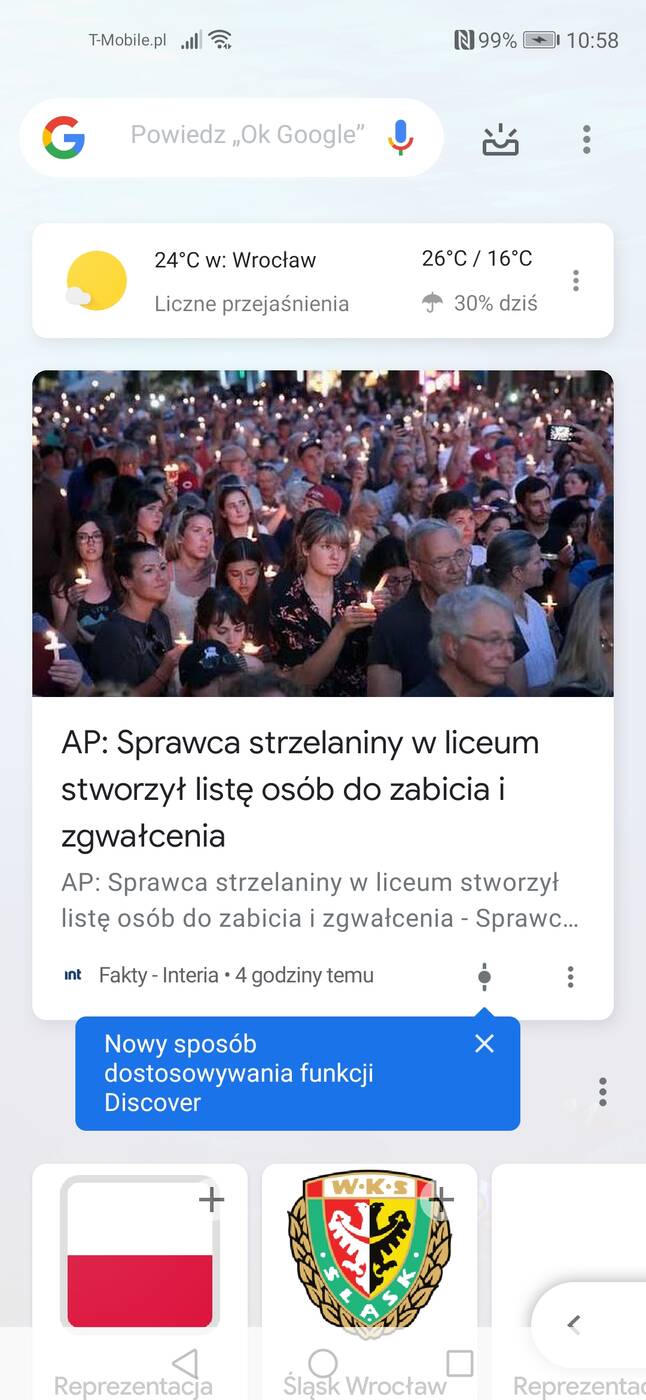Open the updates inbox icon
The height and width of the screenshot is (1400, 646).
pyautogui.click(x=501, y=140)
